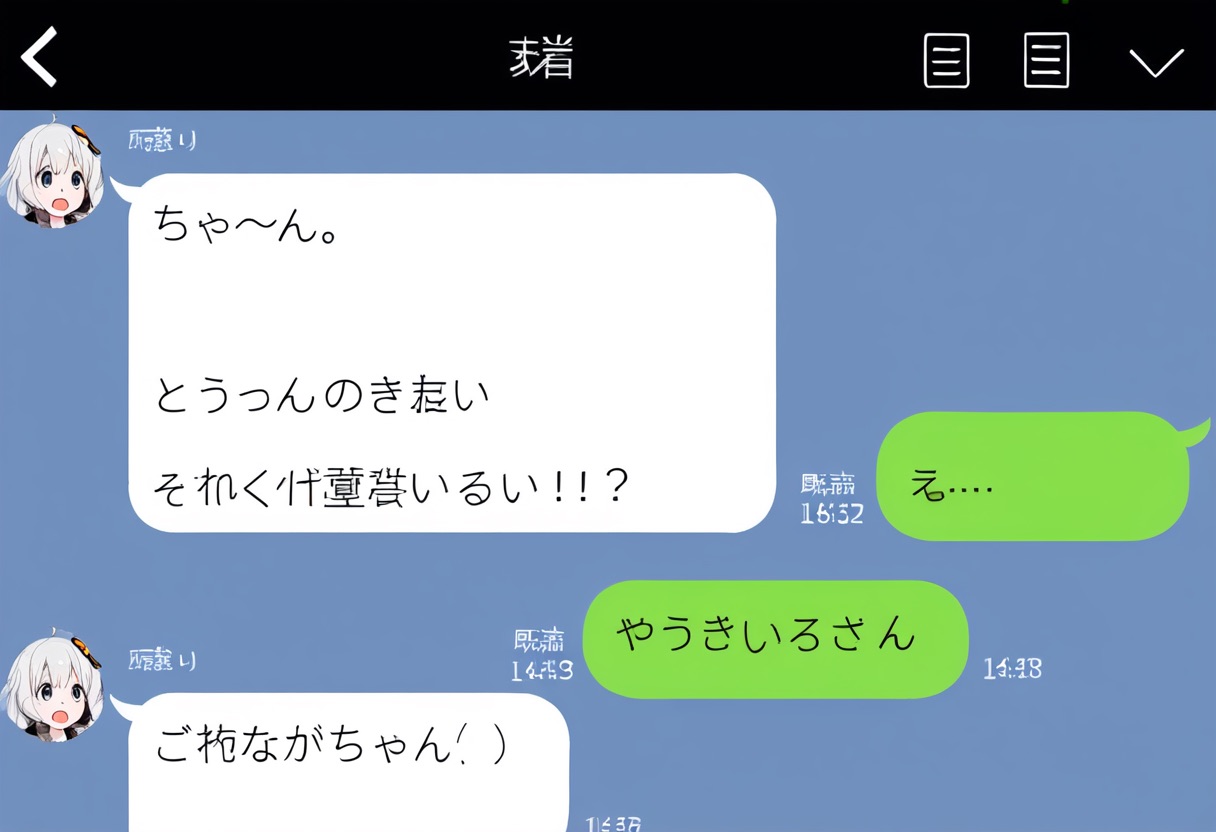Go back from this chat
The width and height of the screenshot is (1216, 832).
[x=40, y=58]
